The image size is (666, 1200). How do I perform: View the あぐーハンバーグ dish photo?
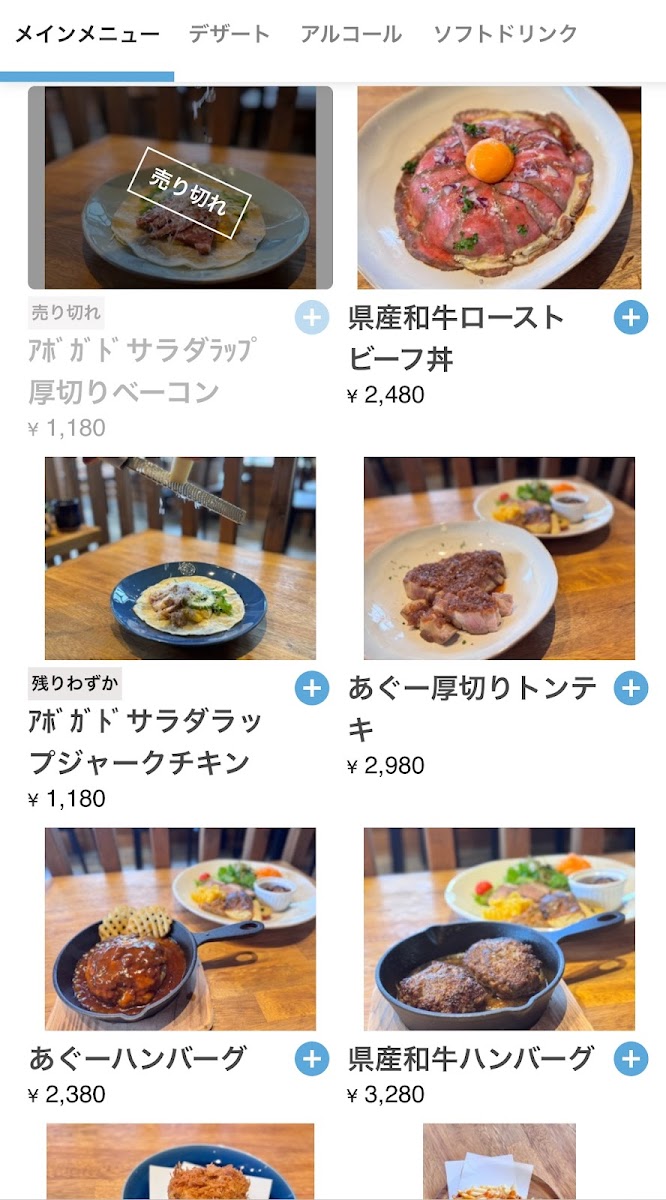[x=180, y=929]
